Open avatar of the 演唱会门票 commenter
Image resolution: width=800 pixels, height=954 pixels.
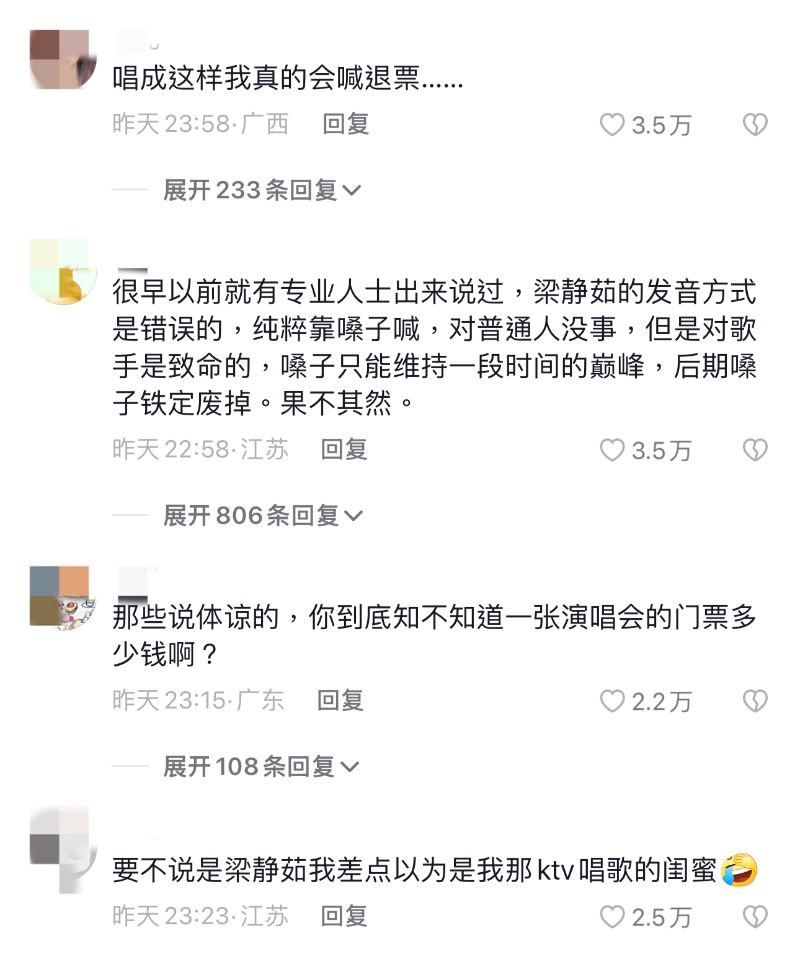tap(63, 596)
